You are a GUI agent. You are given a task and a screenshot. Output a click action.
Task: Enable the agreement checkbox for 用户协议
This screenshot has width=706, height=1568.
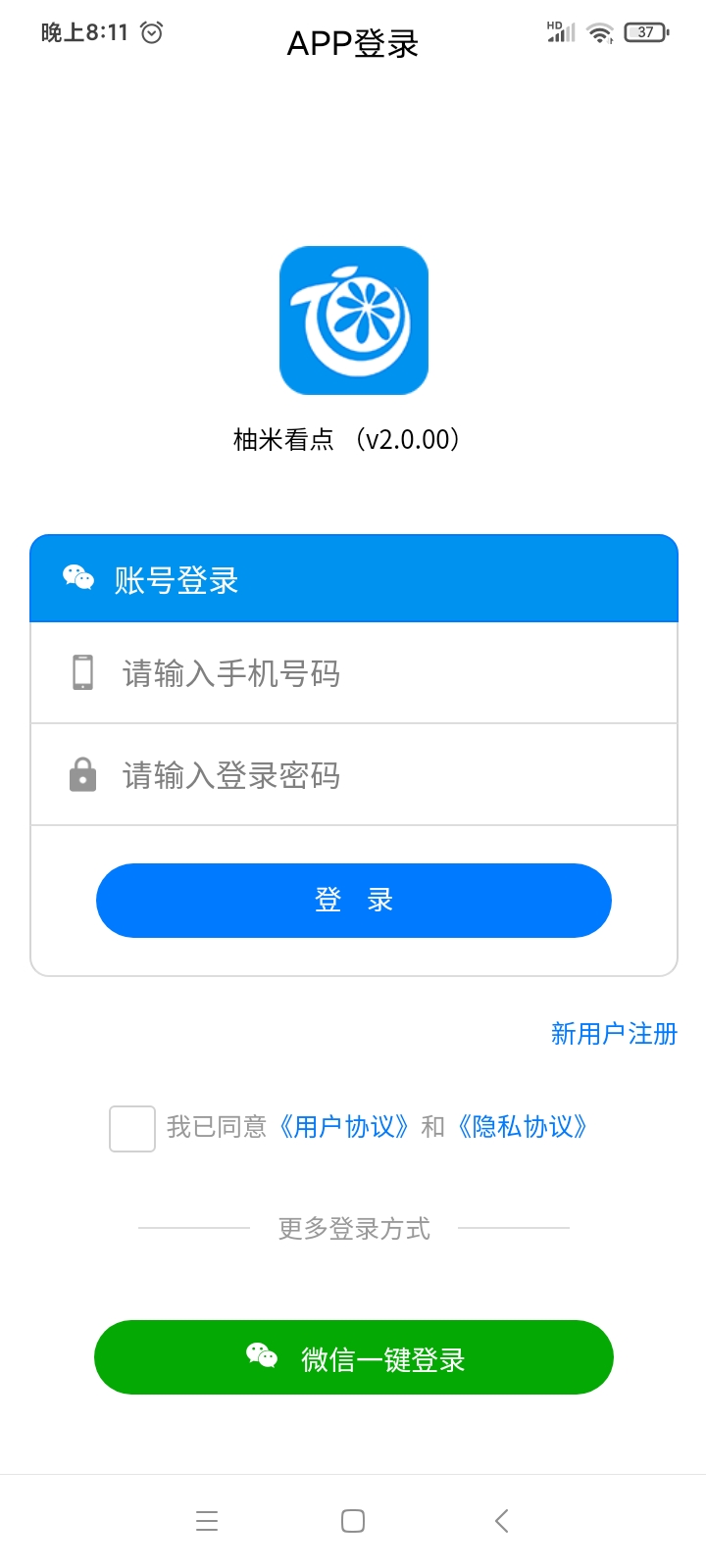point(131,1129)
